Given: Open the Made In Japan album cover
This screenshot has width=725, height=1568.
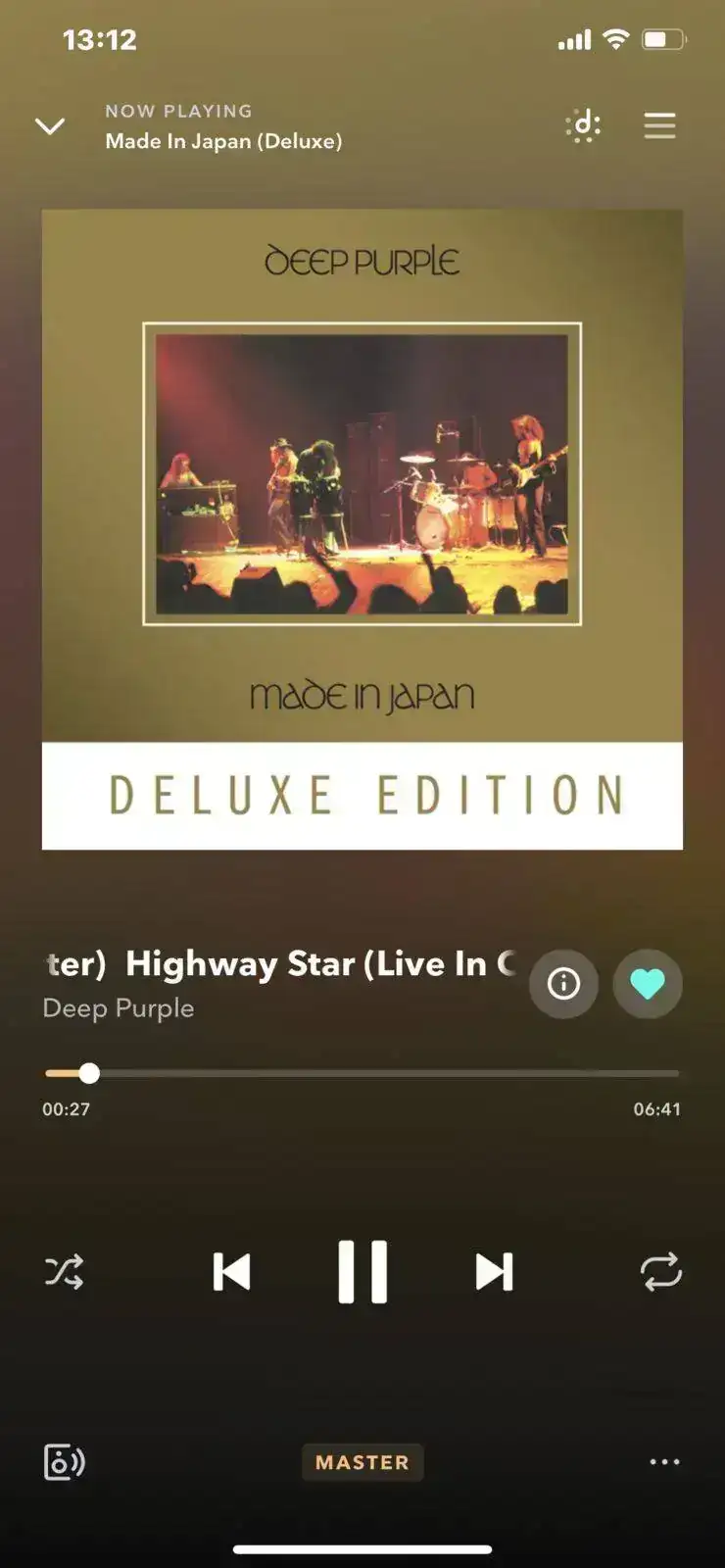Looking at the screenshot, I should (x=362, y=529).
